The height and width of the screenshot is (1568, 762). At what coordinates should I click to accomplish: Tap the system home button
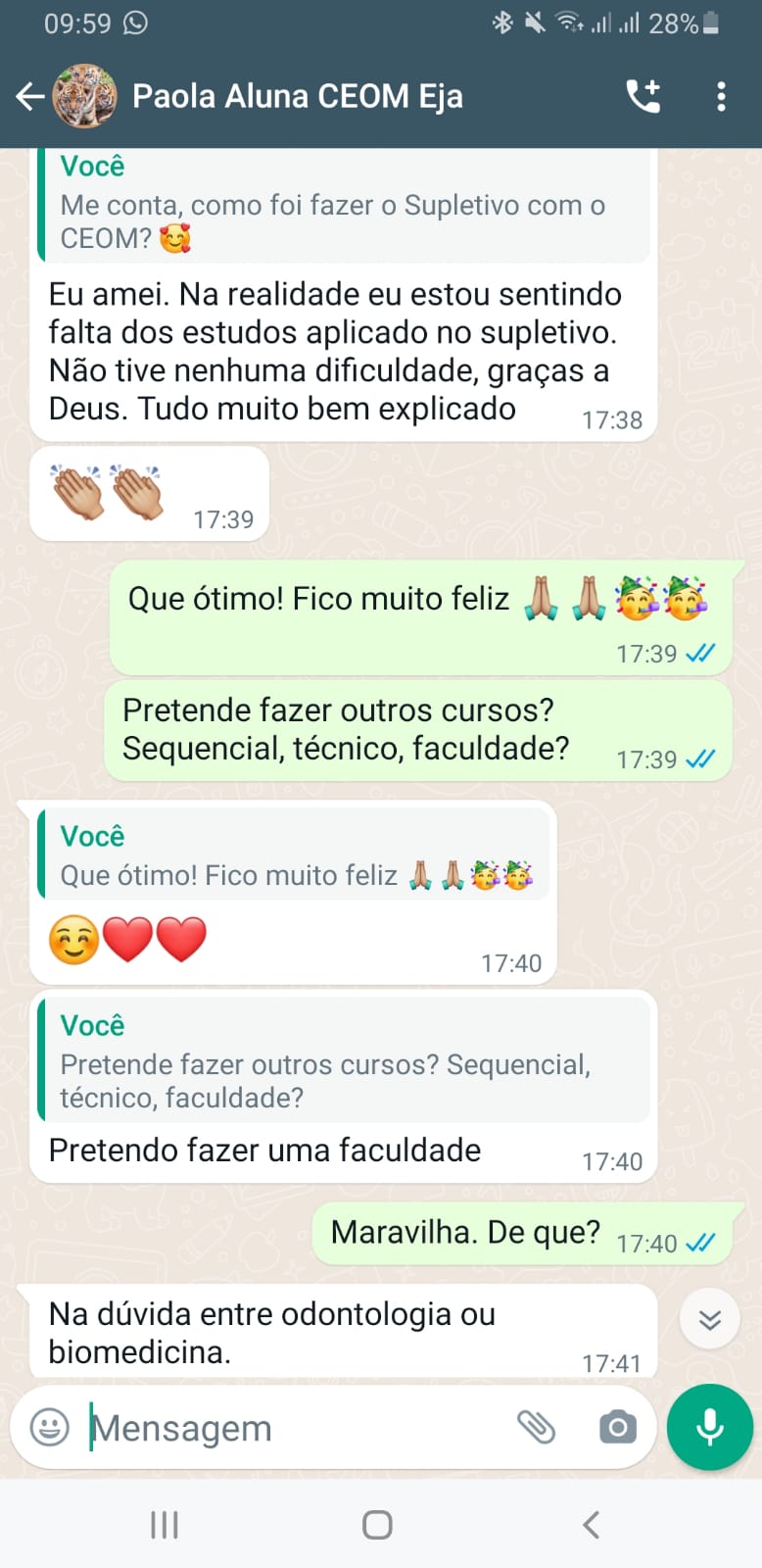click(x=377, y=1524)
